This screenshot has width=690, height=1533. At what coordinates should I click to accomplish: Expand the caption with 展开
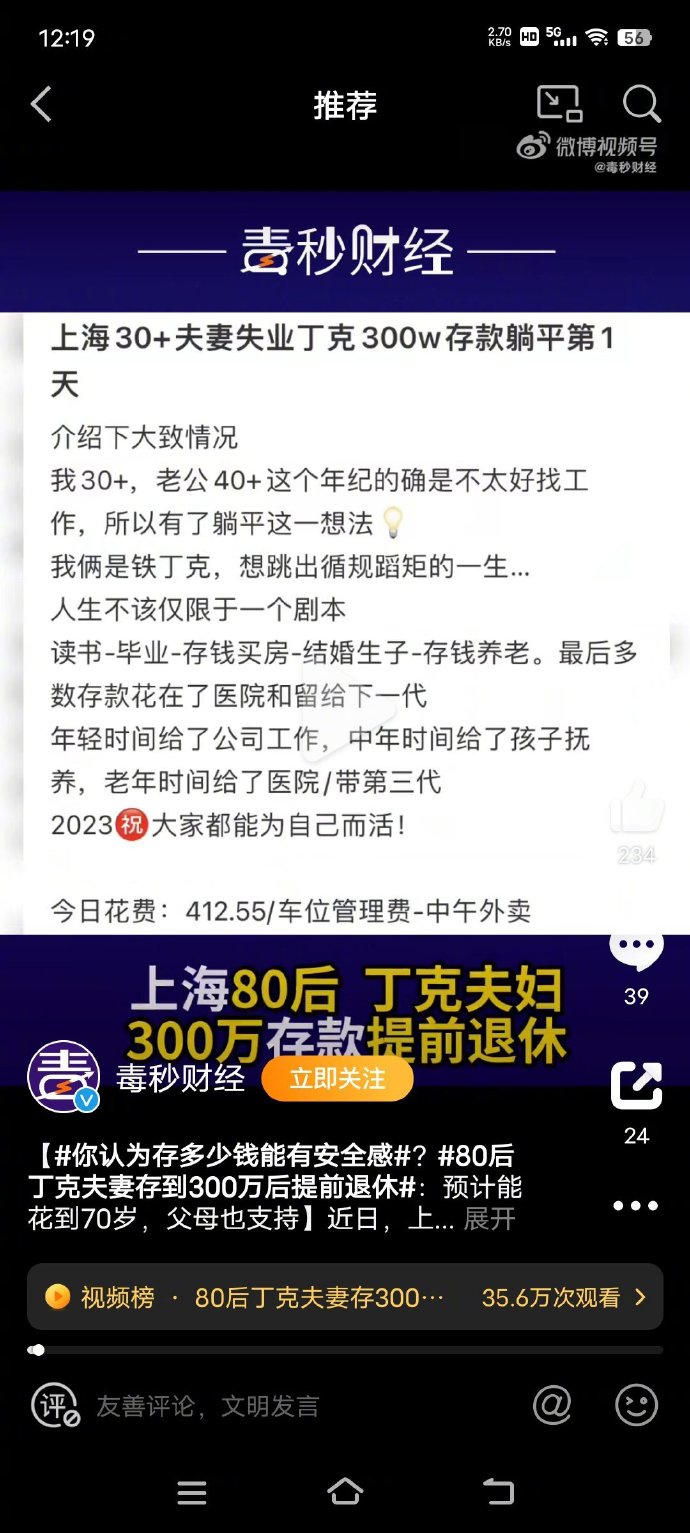490,1219
